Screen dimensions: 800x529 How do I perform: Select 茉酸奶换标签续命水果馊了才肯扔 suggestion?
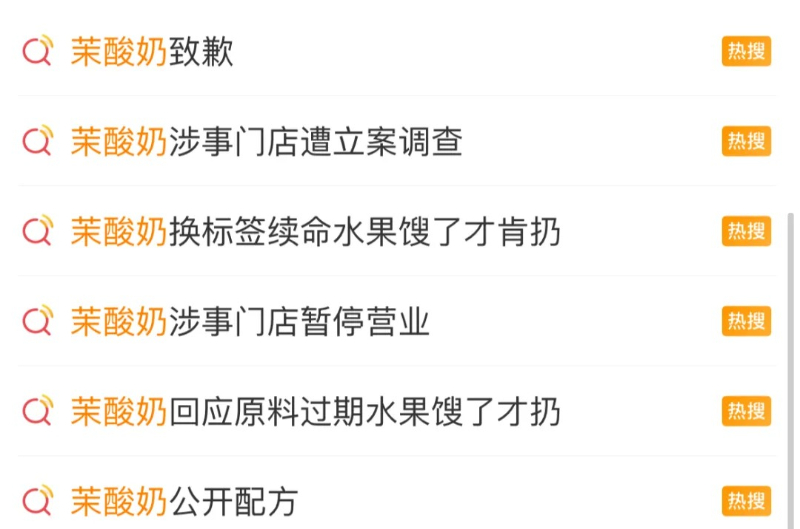(315, 231)
